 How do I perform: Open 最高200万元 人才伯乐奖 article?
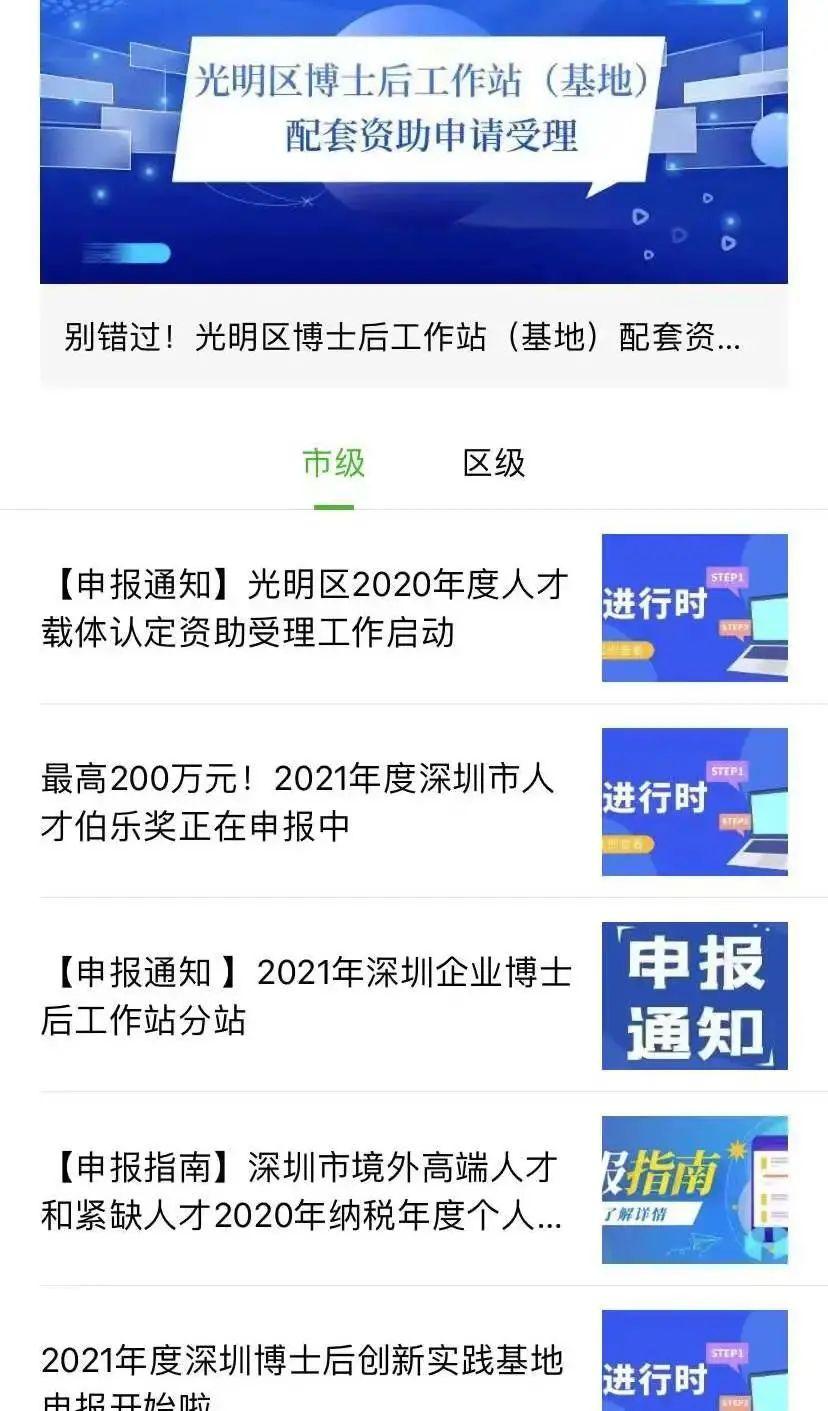pyautogui.click(x=297, y=802)
